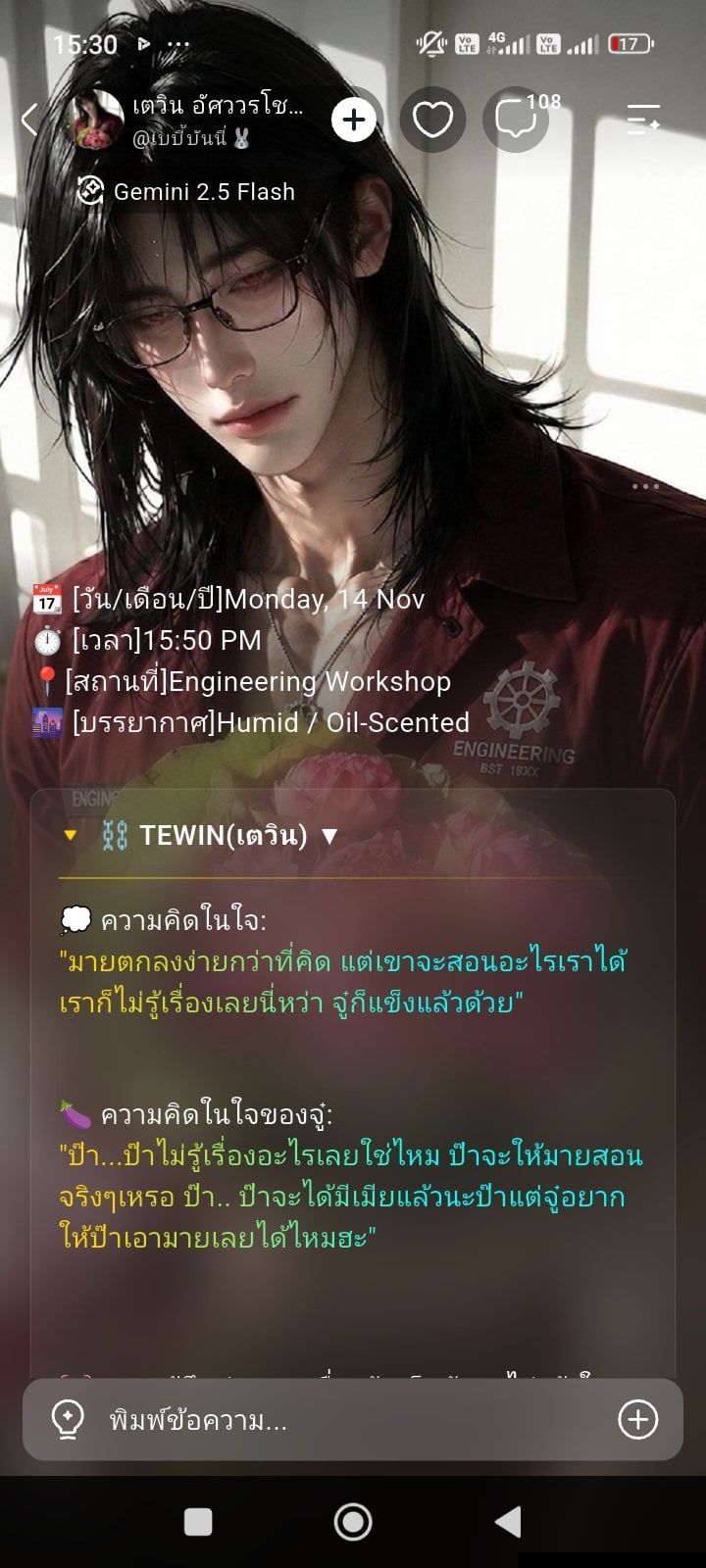Change the Gemini 2.5 Flash model

point(186,191)
